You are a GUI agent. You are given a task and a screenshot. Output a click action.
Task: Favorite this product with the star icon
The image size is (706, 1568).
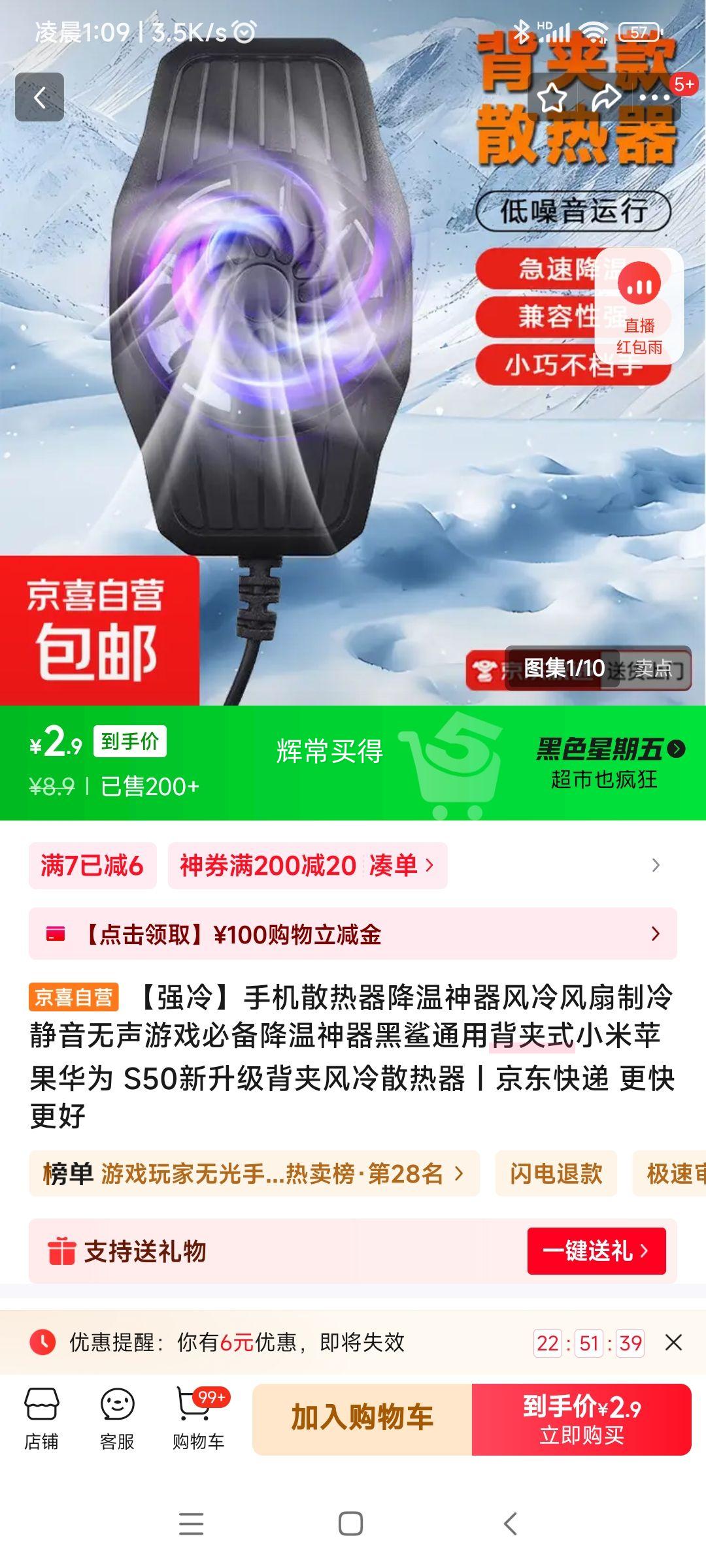pyautogui.click(x=552, y=98)
